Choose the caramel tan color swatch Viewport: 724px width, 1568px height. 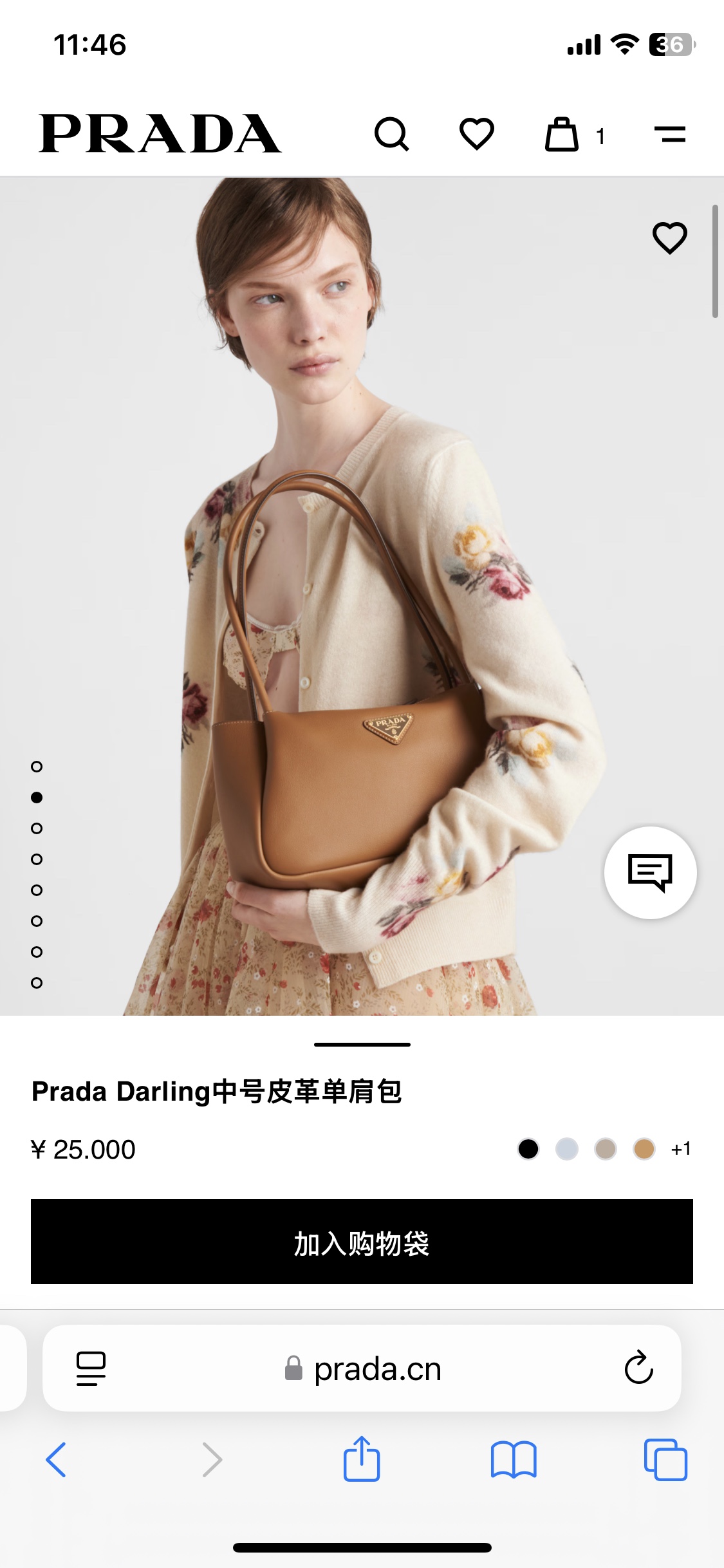click(644, 1149)
